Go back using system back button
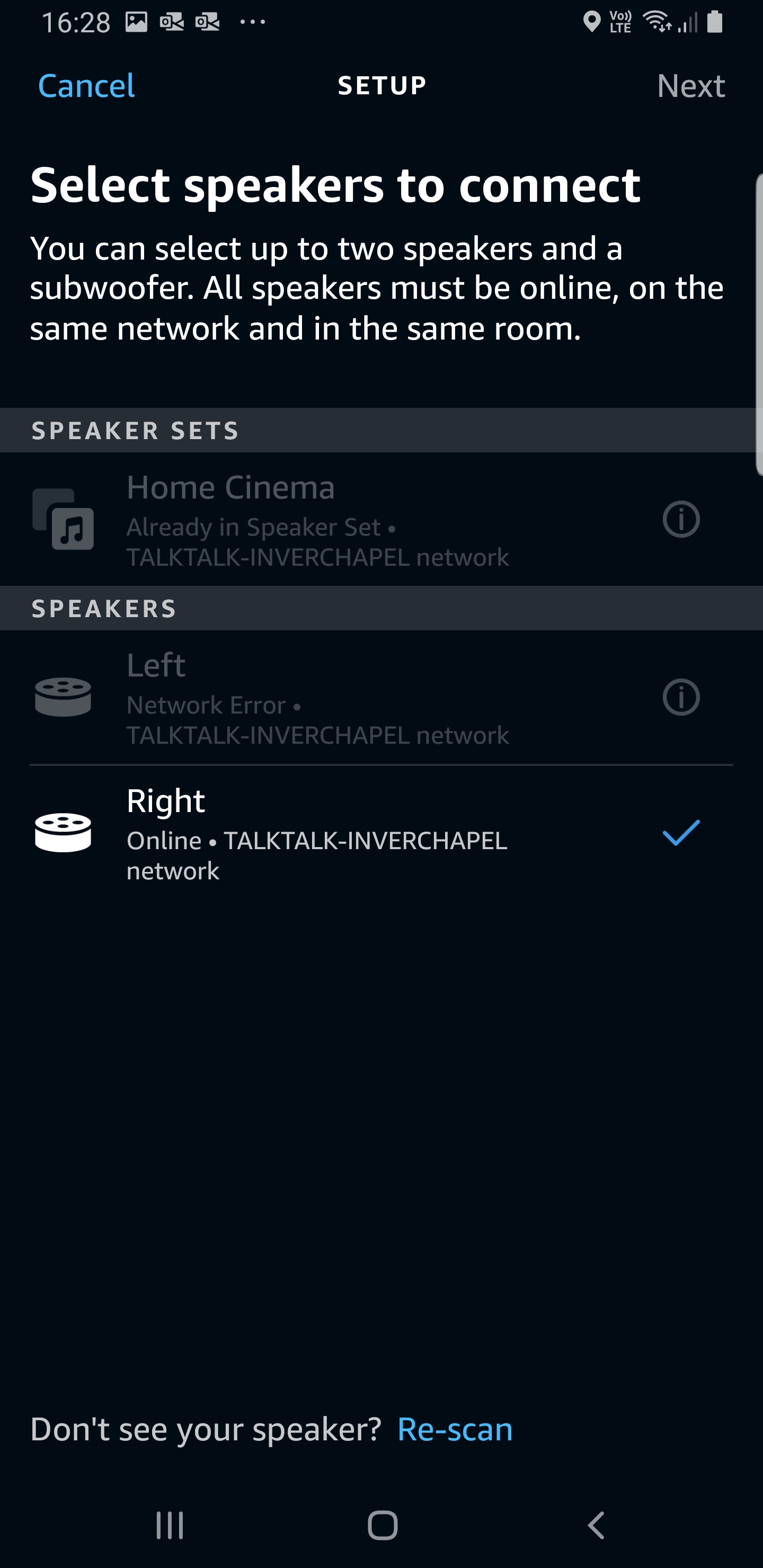 click(596, 1526)
